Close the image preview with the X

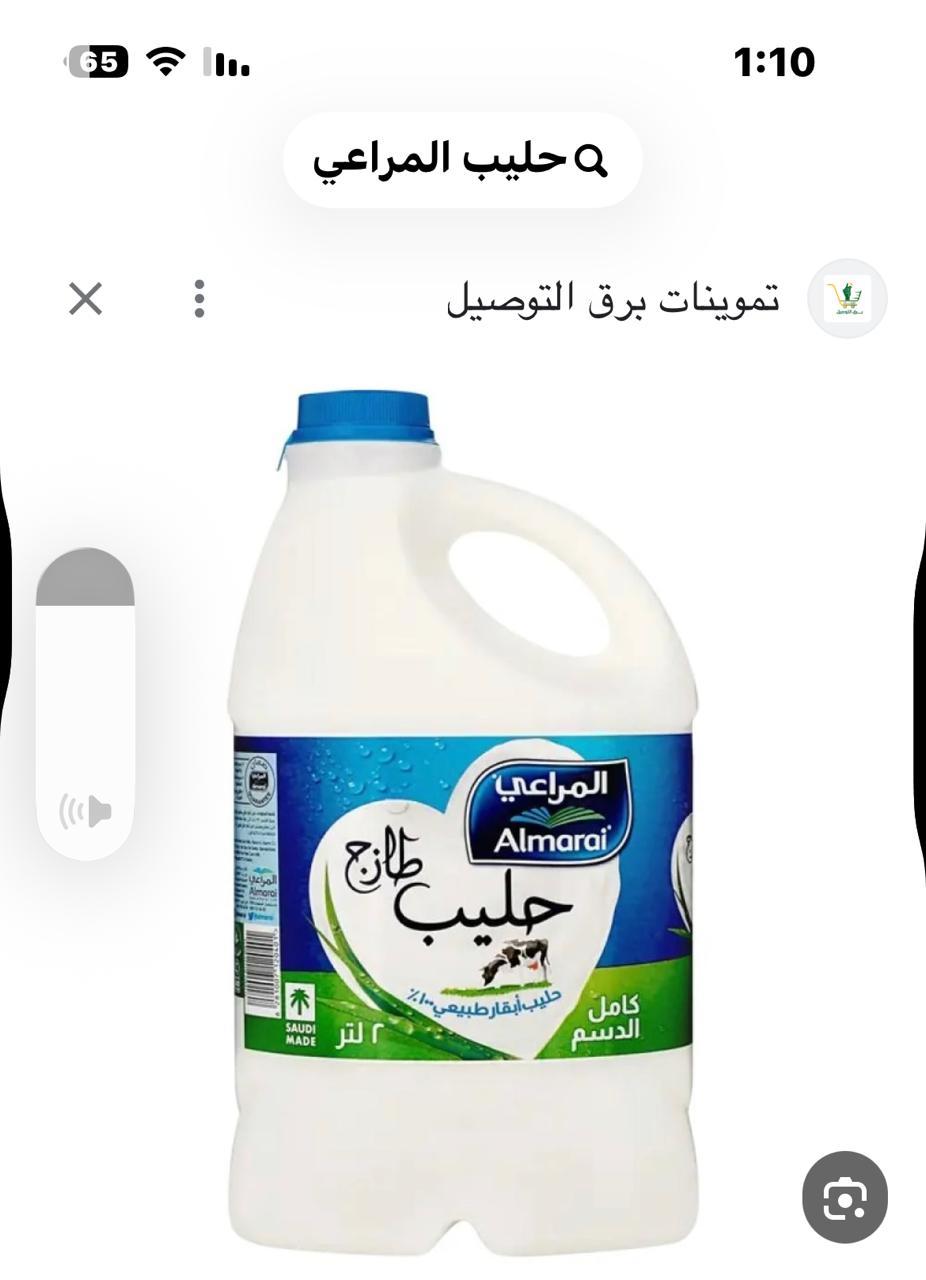pos(86,298)
